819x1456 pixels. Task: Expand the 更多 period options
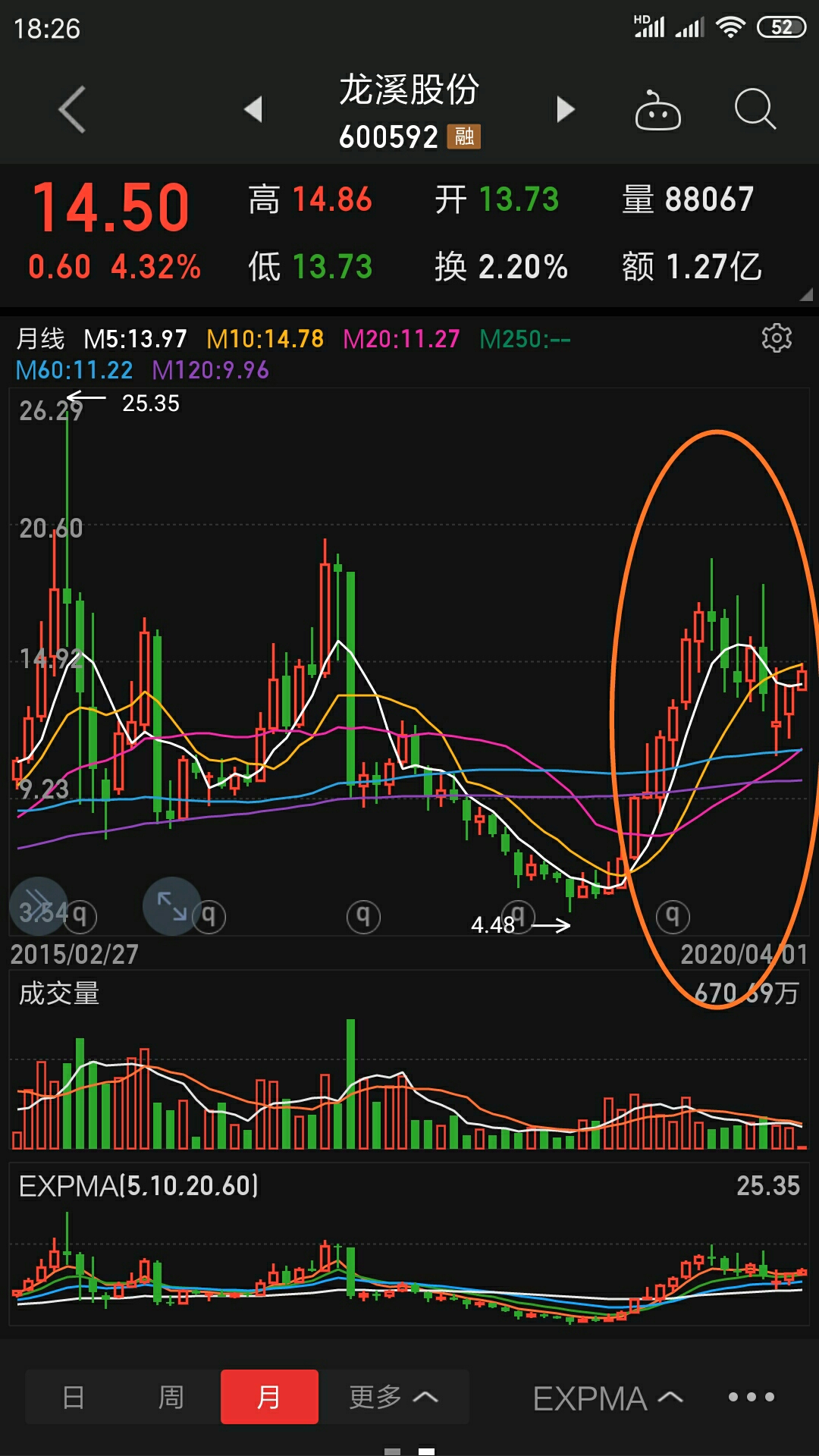point(394,1397)
